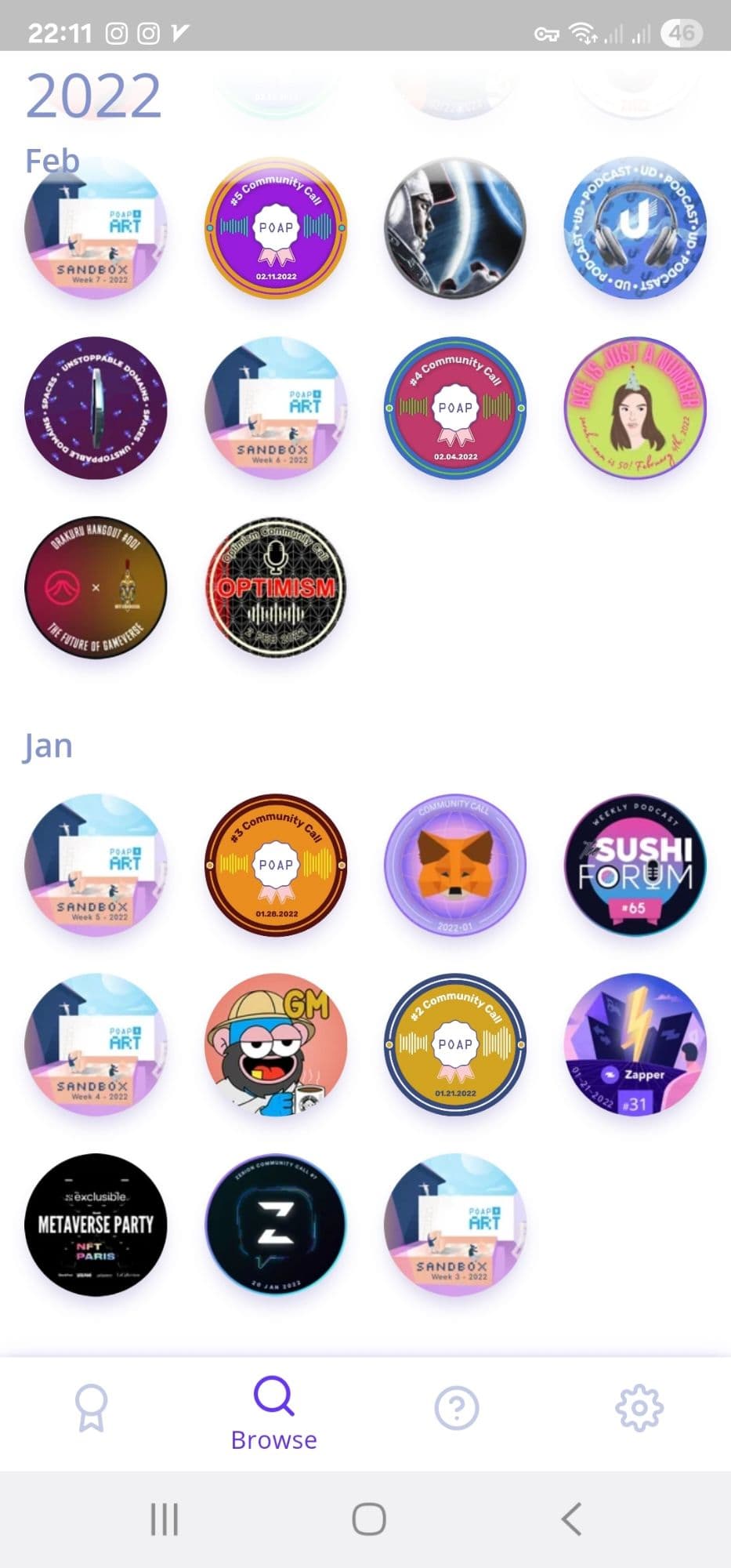The height and width of the screenshot is (1568, 731).
Task: Select the #4 Community Call badge
Action: (x=455, y=408)
